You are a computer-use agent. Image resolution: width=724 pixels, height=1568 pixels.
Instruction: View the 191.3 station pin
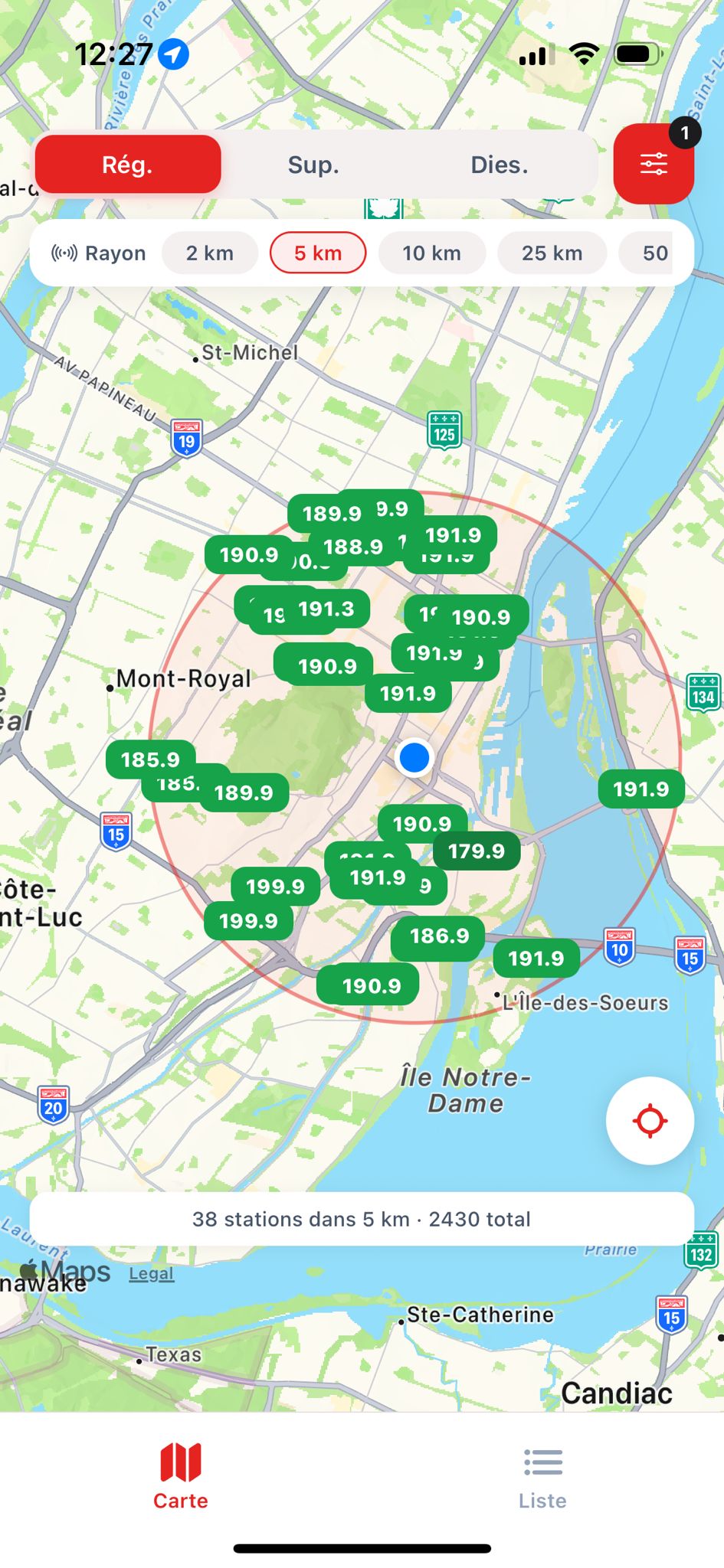pyautogui.click(x=326, y=609)
